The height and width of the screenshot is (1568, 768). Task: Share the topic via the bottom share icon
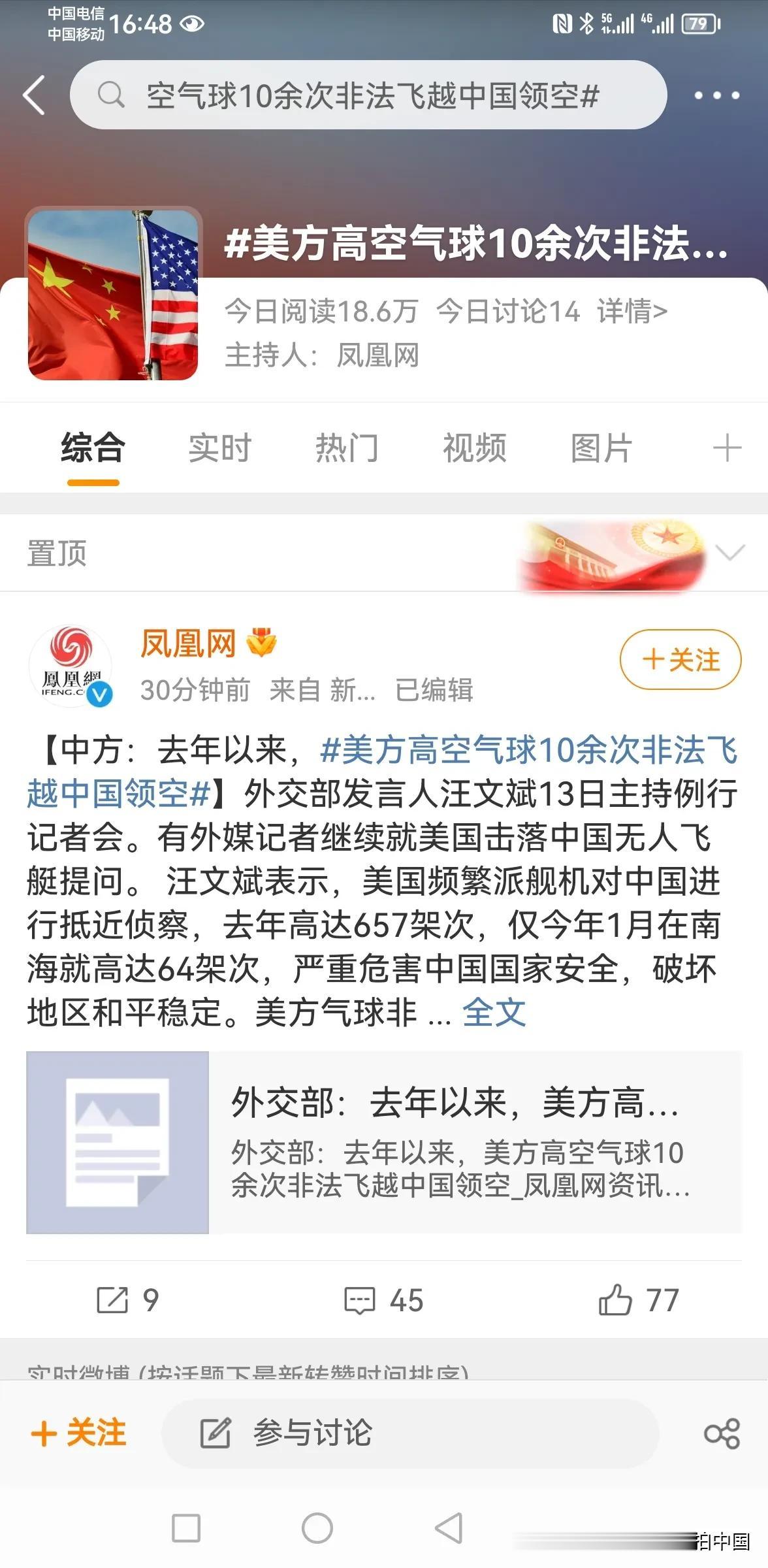click(722, 1434)
